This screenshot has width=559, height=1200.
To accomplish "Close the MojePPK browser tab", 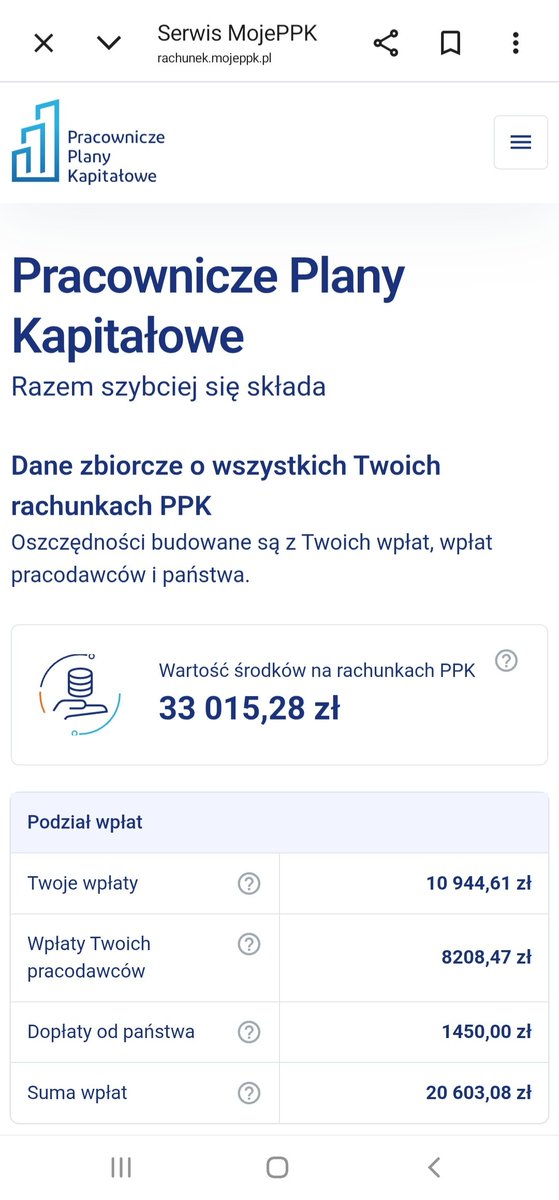I will (x=44, y=43).
